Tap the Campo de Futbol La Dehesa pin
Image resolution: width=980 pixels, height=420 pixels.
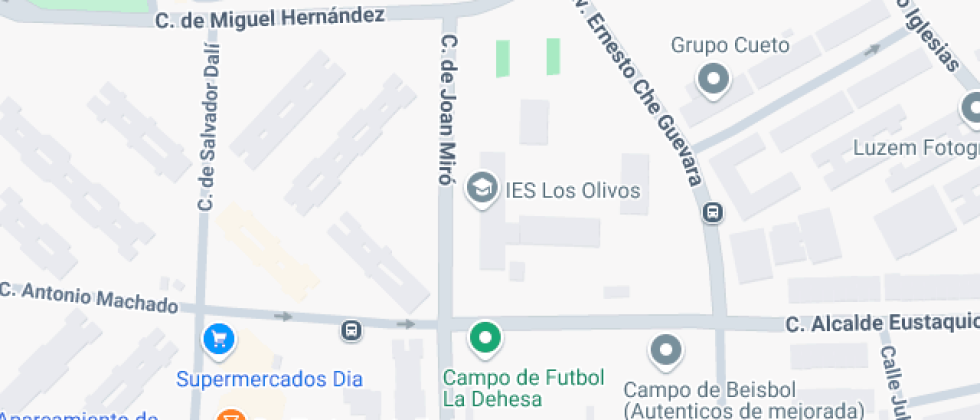(x=486, y=338)
